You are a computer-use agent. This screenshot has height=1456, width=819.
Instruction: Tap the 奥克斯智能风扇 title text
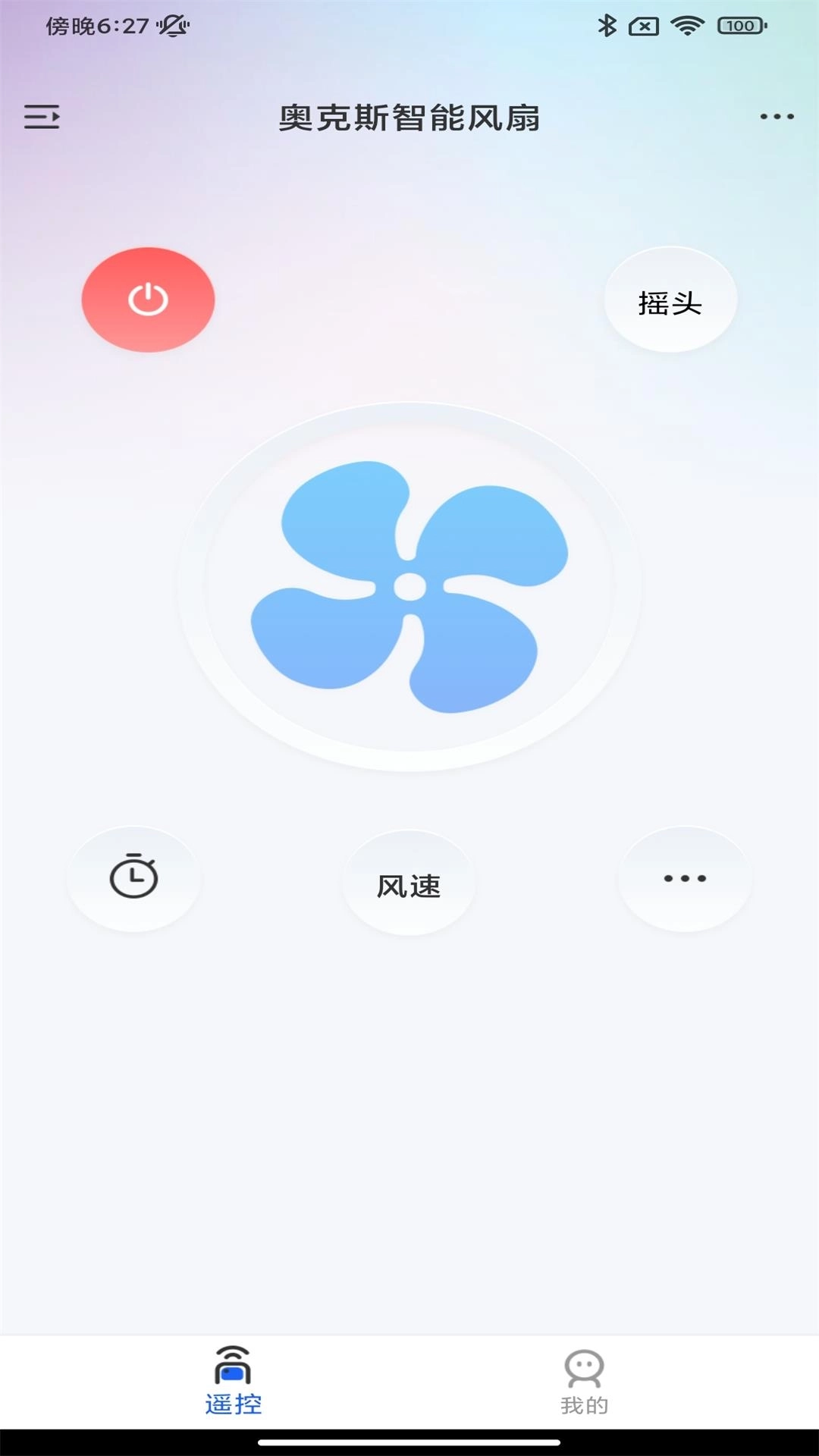pos(409,119)
